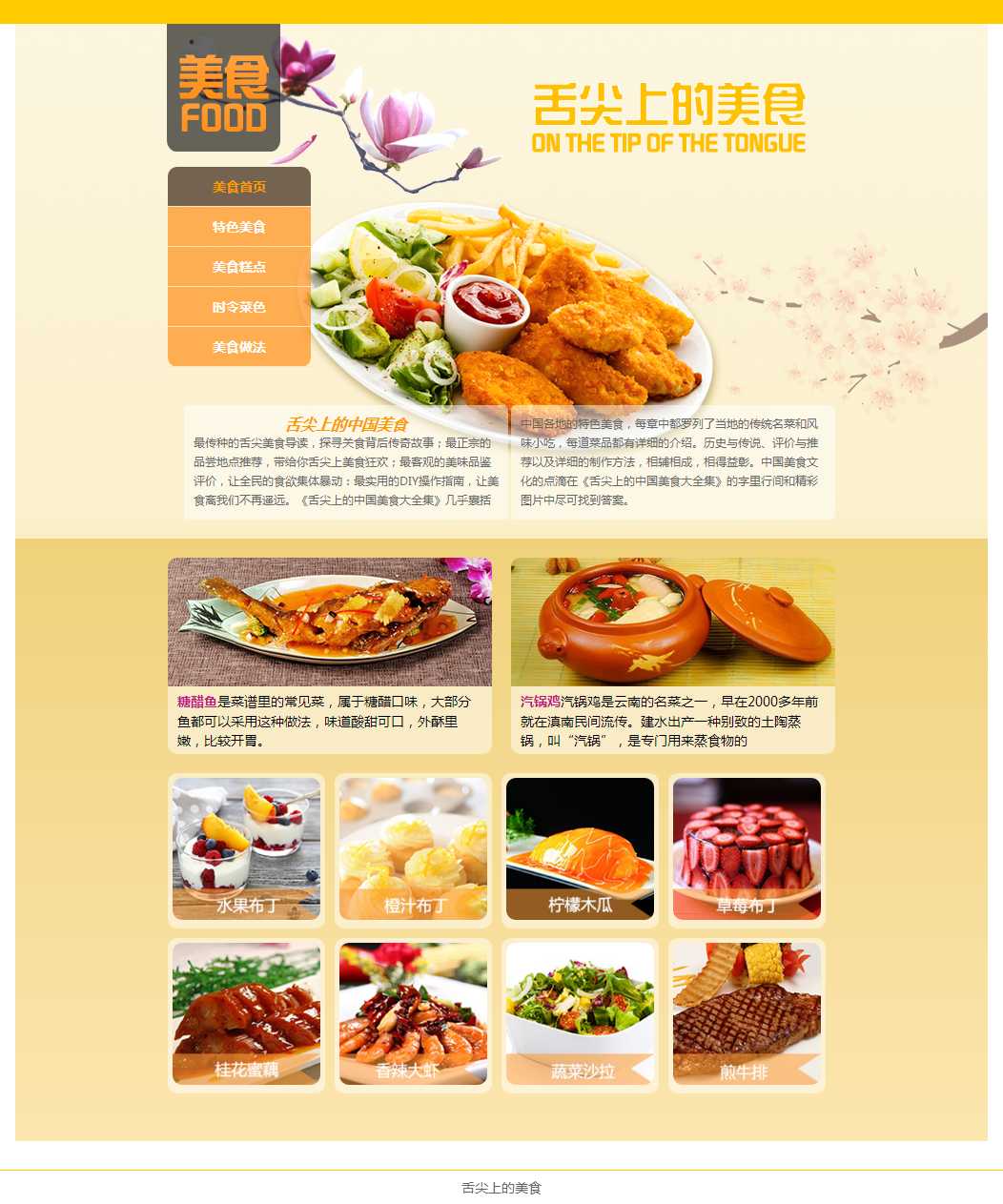View the 美食做法 page

click(x=238, y=347)
